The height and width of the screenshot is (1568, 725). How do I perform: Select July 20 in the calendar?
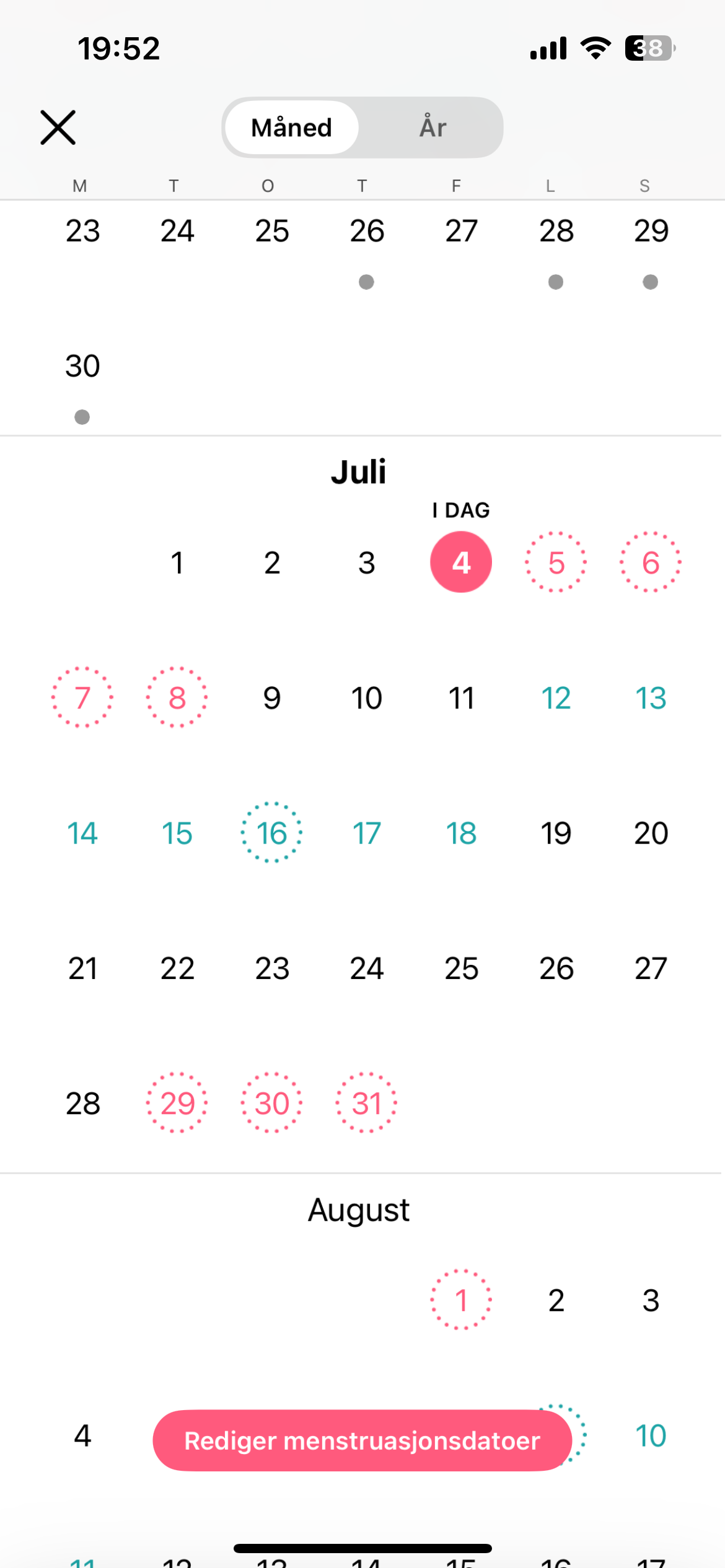[x=651, y=833]
